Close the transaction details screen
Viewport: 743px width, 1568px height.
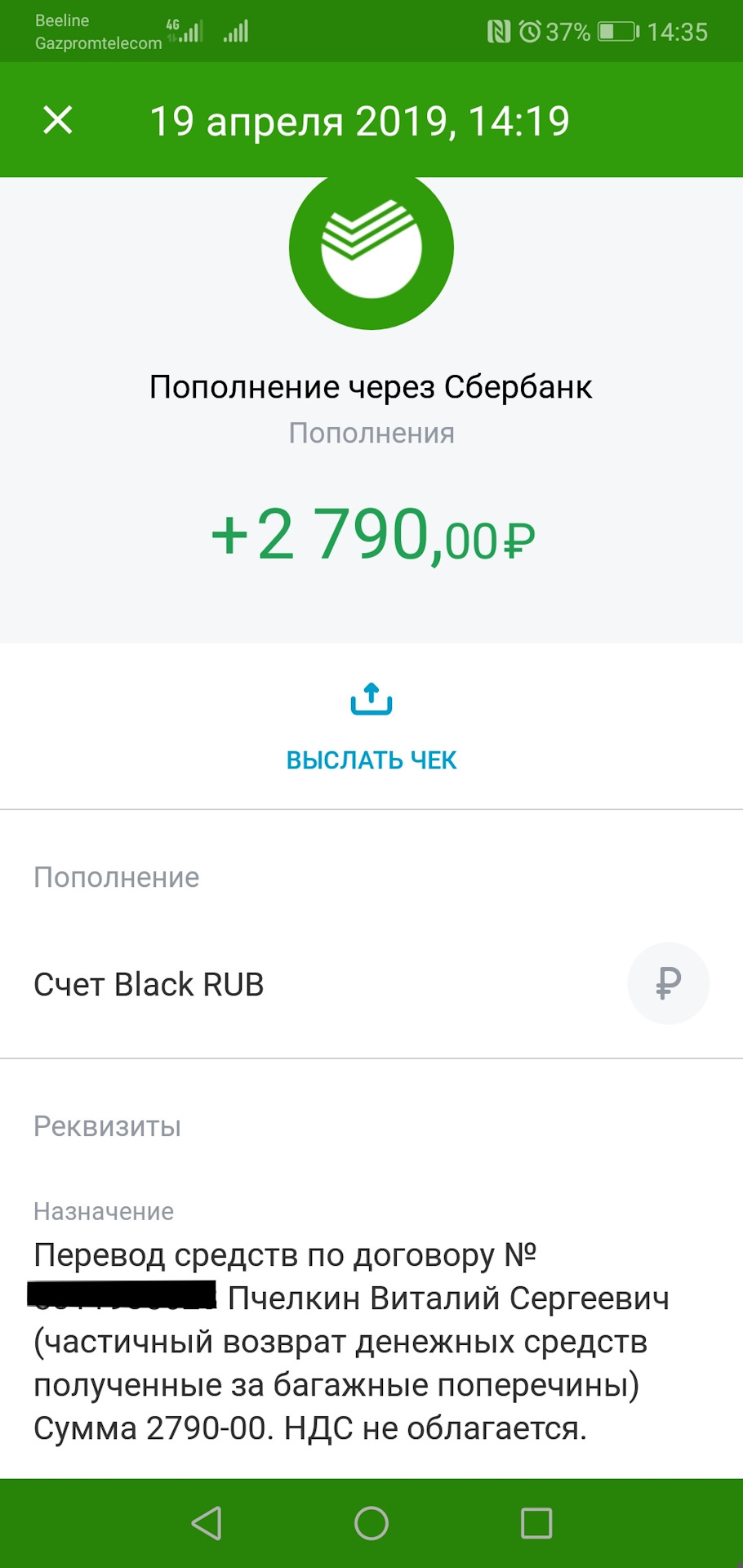point(57,120)
